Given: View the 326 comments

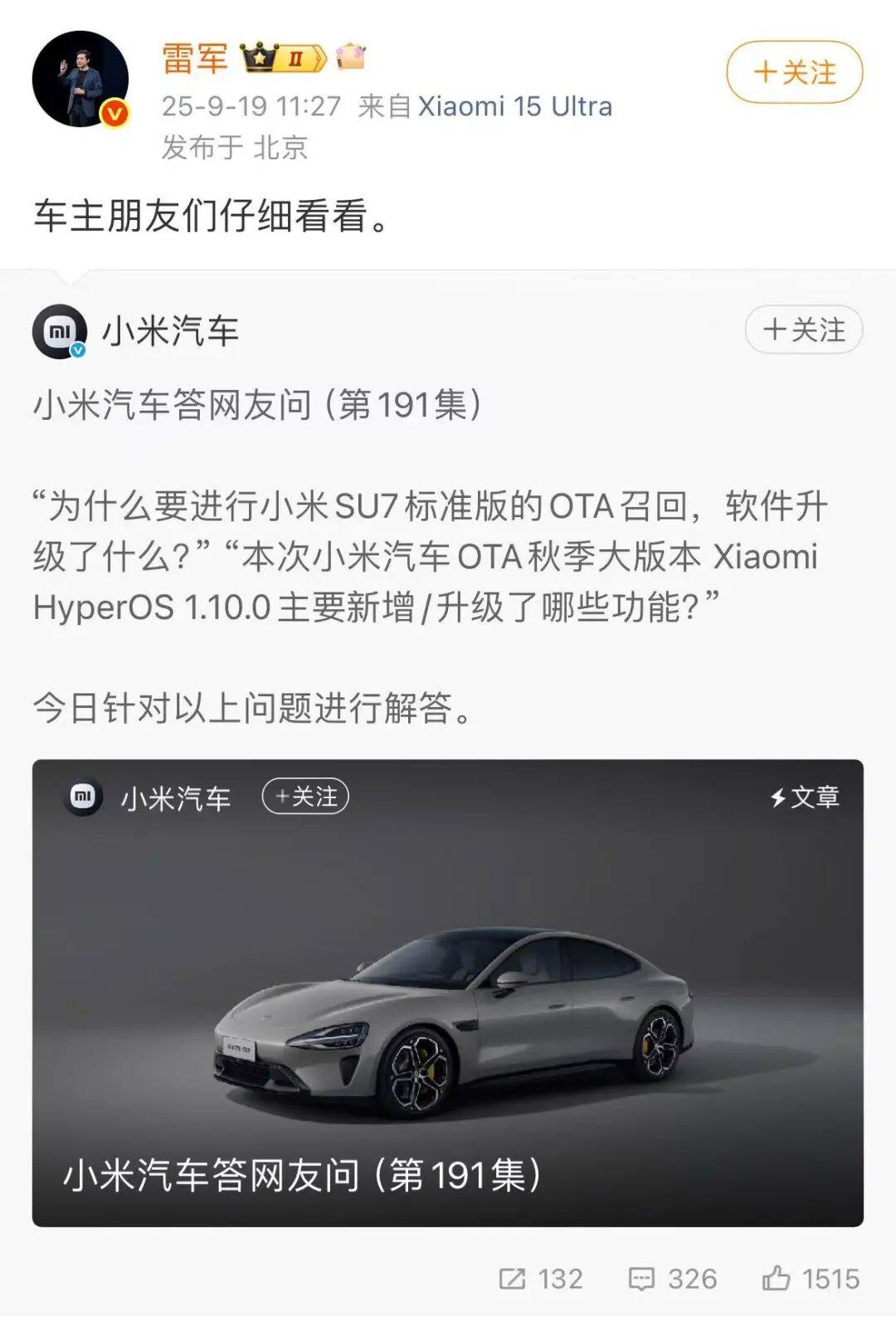Looking at the screenshot, I should tap(673, 1279).
